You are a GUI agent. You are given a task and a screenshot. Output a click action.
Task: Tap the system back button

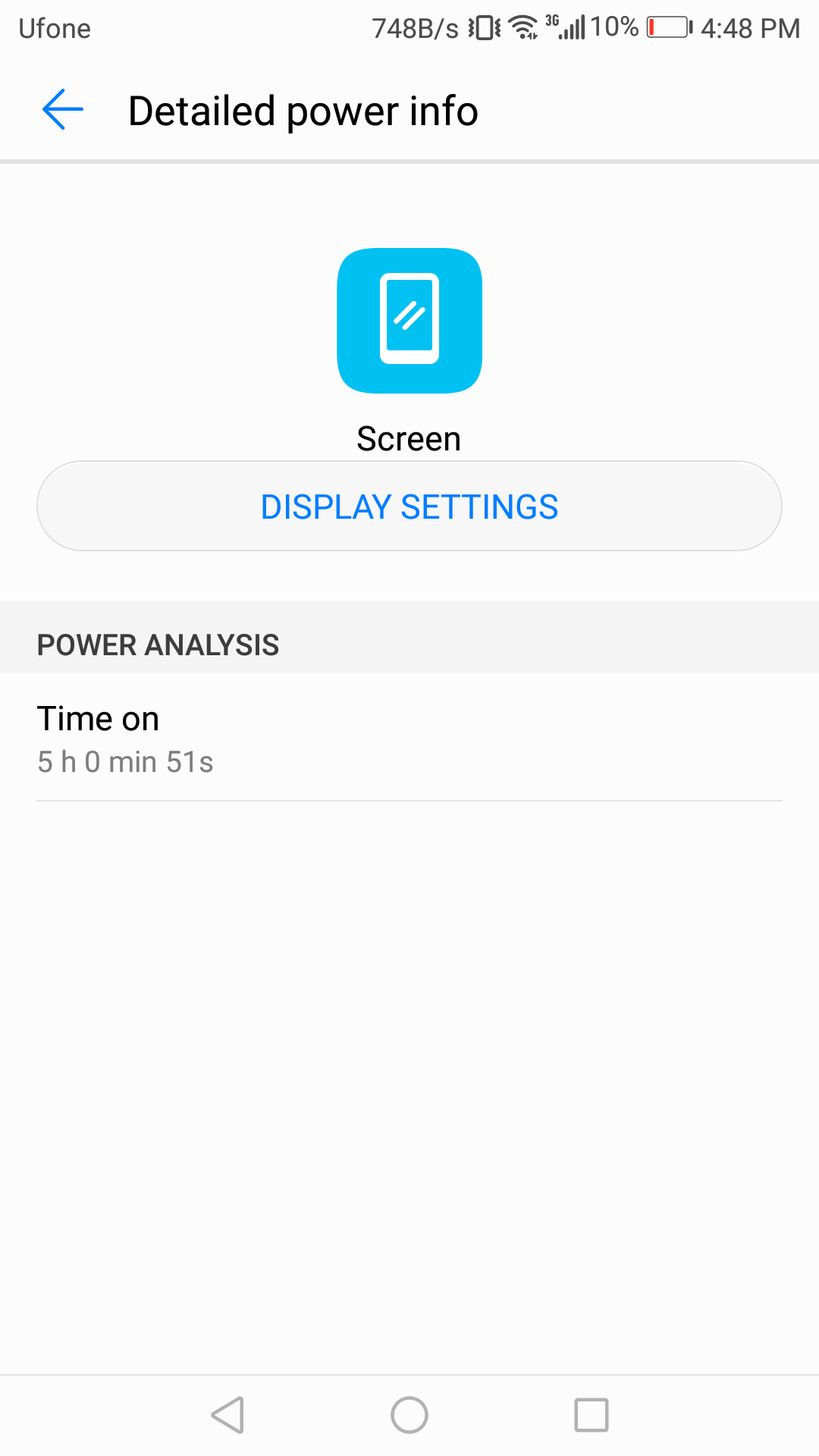click(x=227, y=1415)
